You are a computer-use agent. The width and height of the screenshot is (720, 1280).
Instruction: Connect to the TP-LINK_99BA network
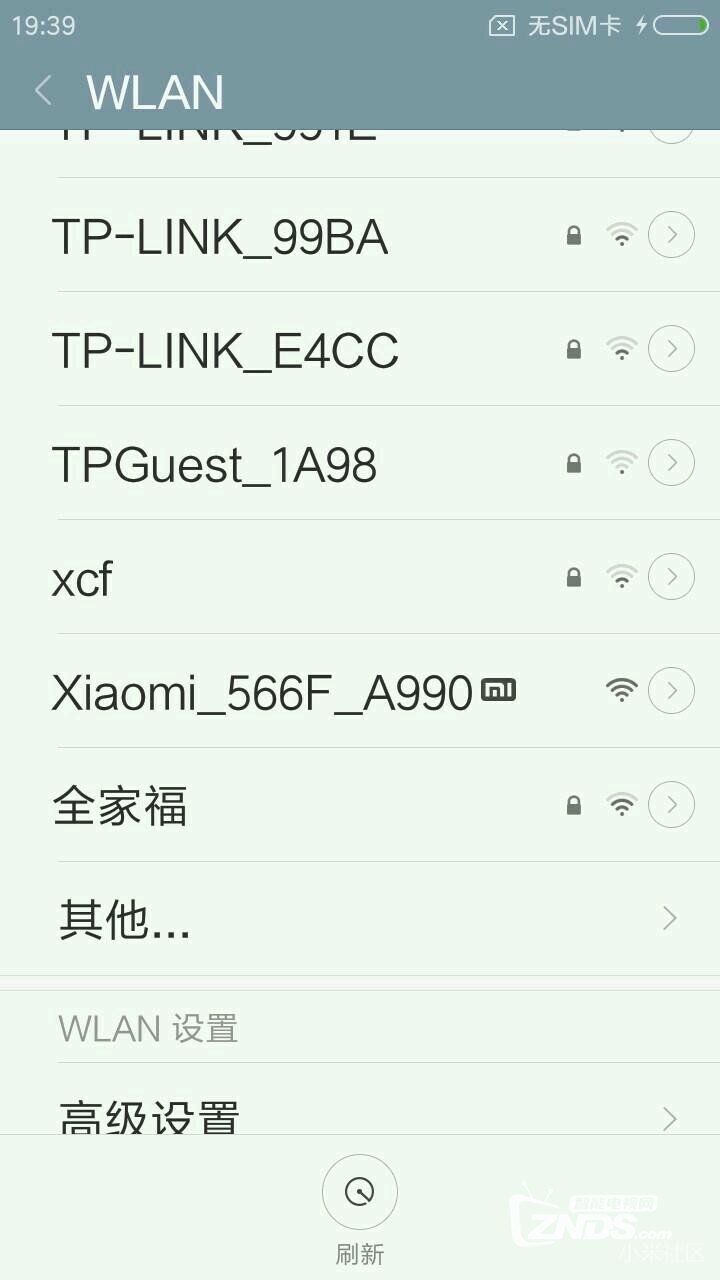tap(360, 236)
